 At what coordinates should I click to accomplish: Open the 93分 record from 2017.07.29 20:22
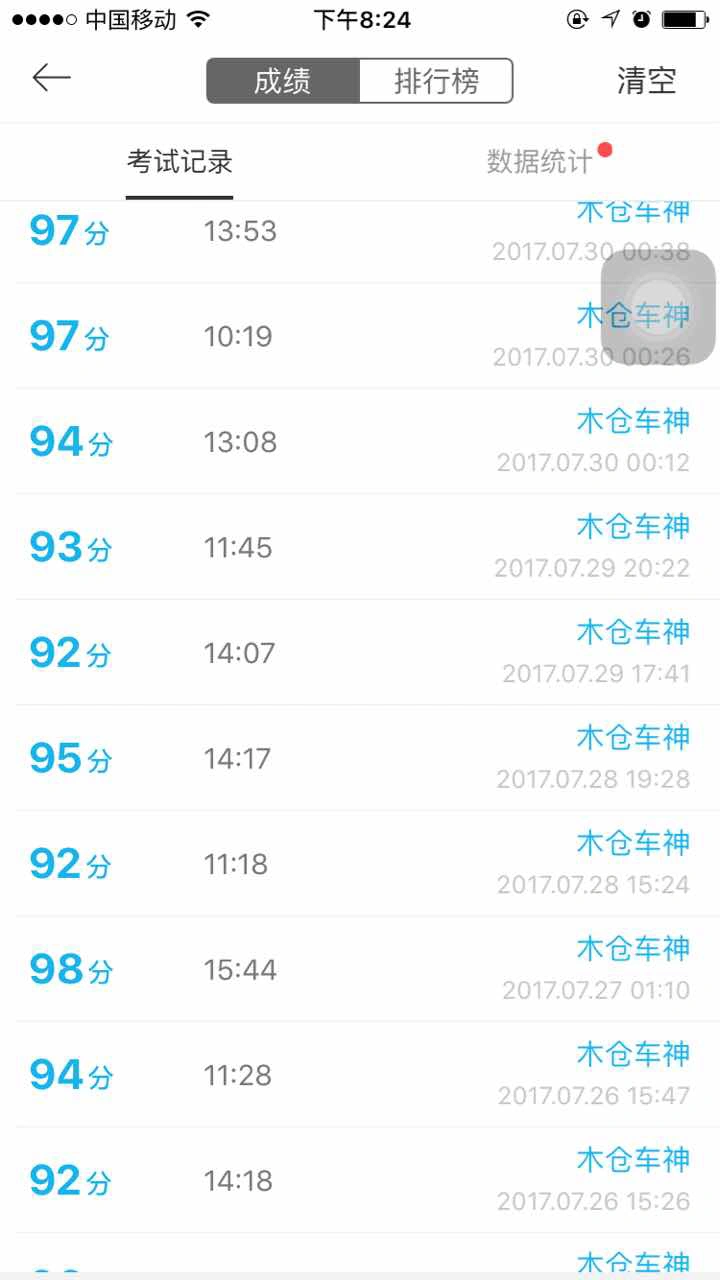[360, 547]
